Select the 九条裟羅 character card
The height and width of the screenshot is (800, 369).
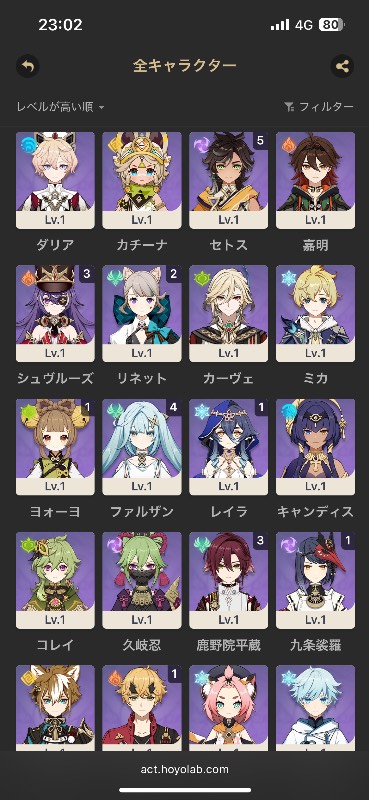pos(315,580)
